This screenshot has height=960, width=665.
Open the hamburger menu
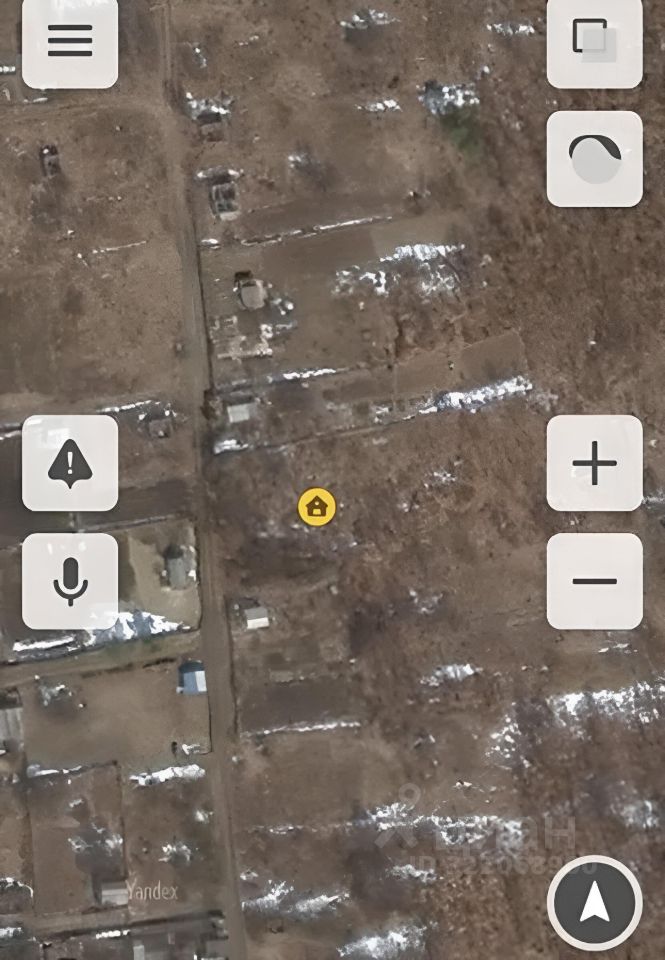pyautogui.click(x=70, y=41)
